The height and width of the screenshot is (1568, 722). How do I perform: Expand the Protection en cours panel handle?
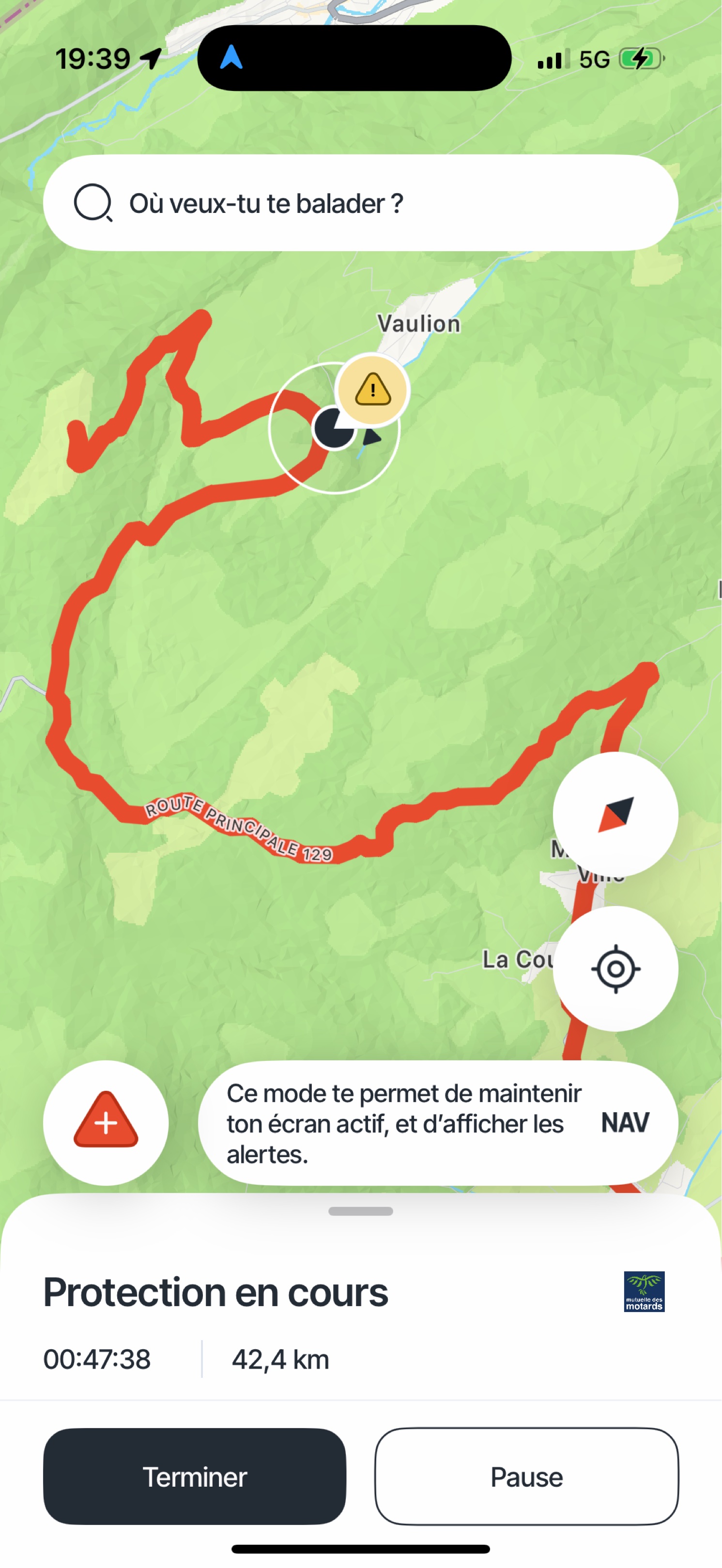[361, 1211]
